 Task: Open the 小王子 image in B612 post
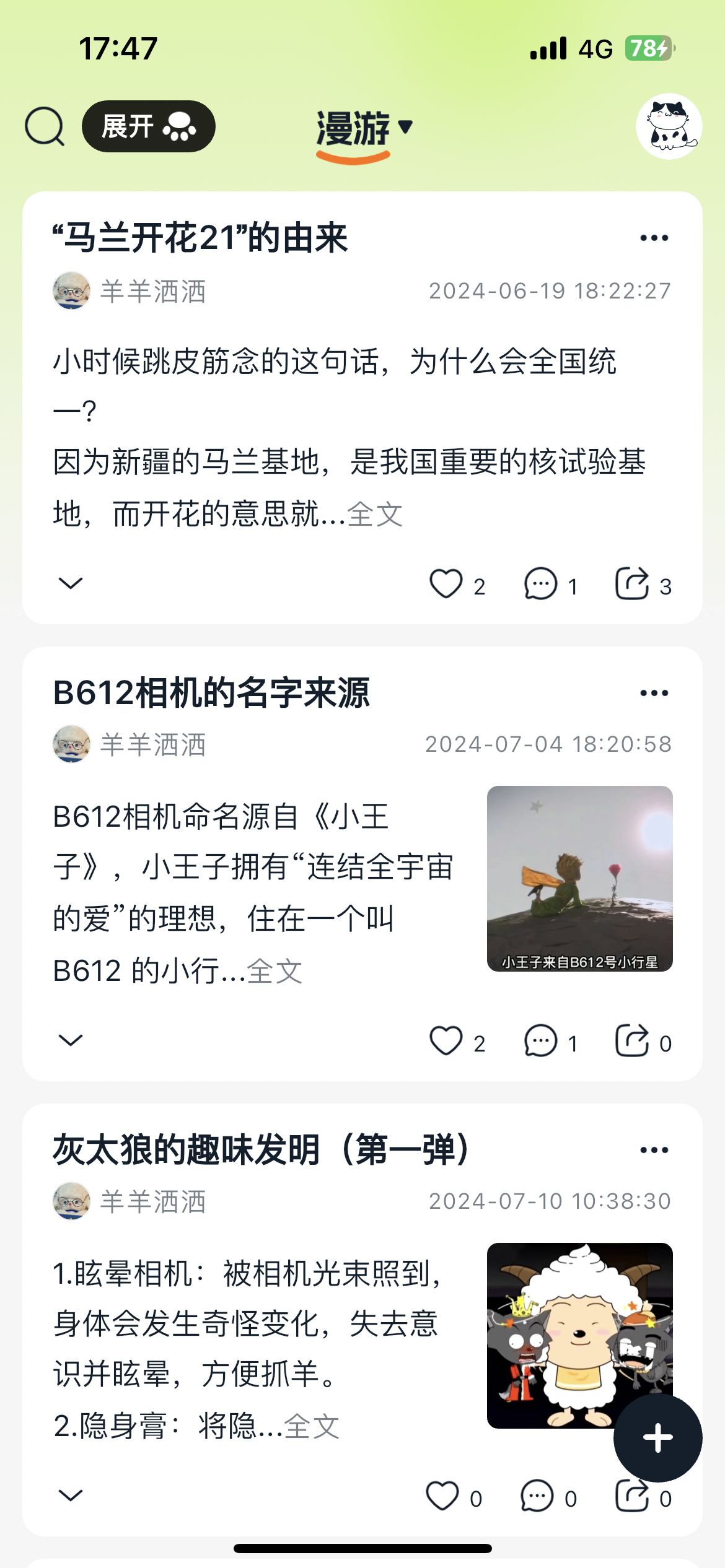click(579, 878)
